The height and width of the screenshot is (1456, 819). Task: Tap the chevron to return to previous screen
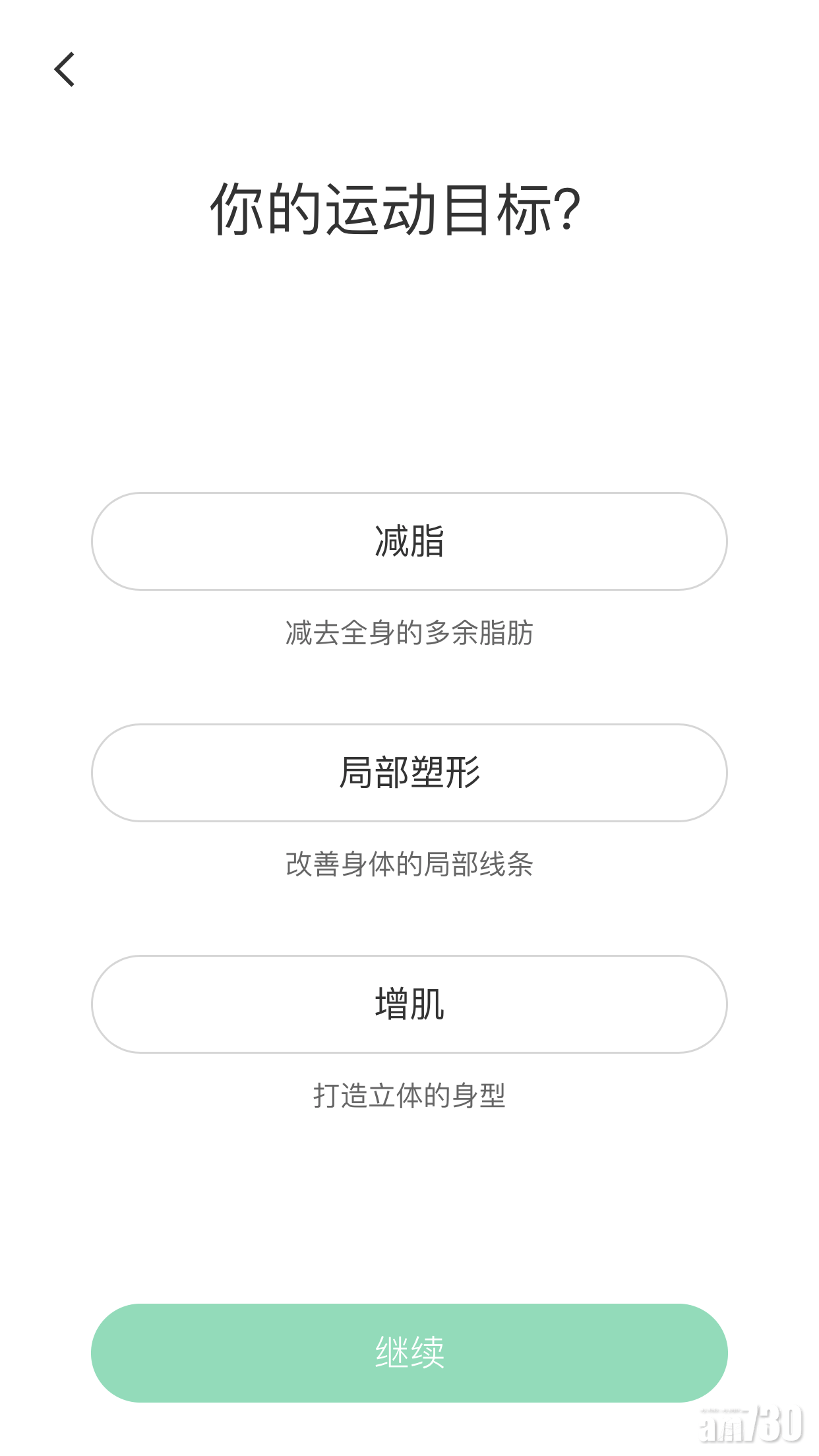point(65,70)
